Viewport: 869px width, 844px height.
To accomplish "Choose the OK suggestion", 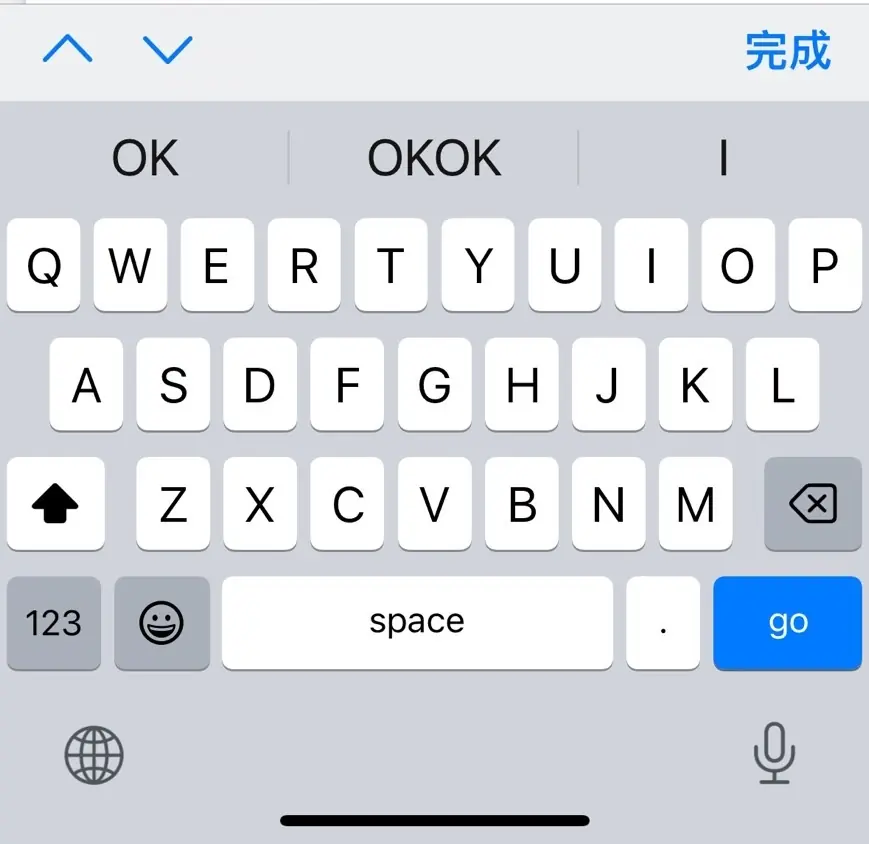I will (145, 158).
